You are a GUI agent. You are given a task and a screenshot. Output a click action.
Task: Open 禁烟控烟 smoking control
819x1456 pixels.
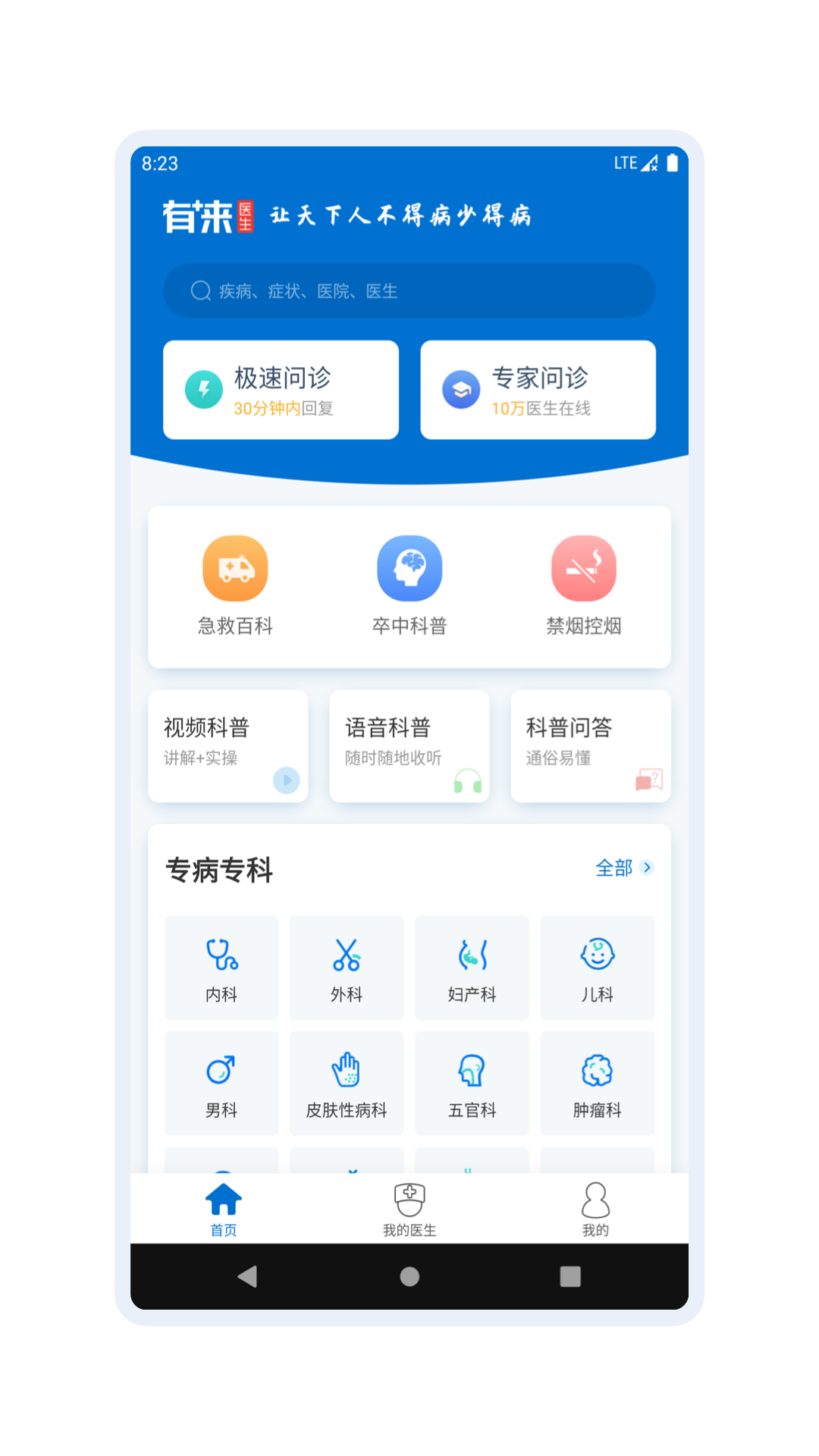click(x=583, y=585)
